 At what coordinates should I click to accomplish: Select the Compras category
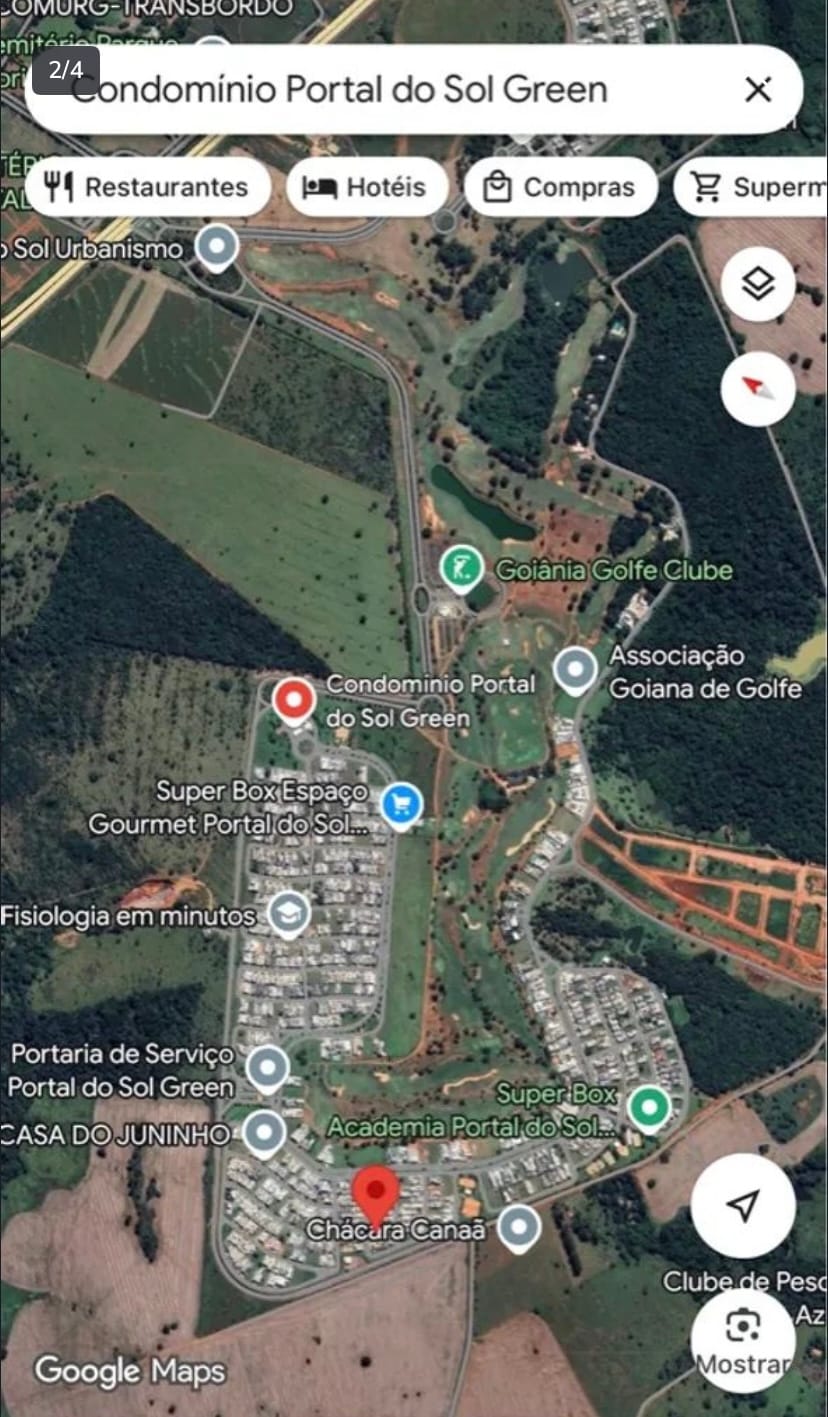tap(560, 187)
